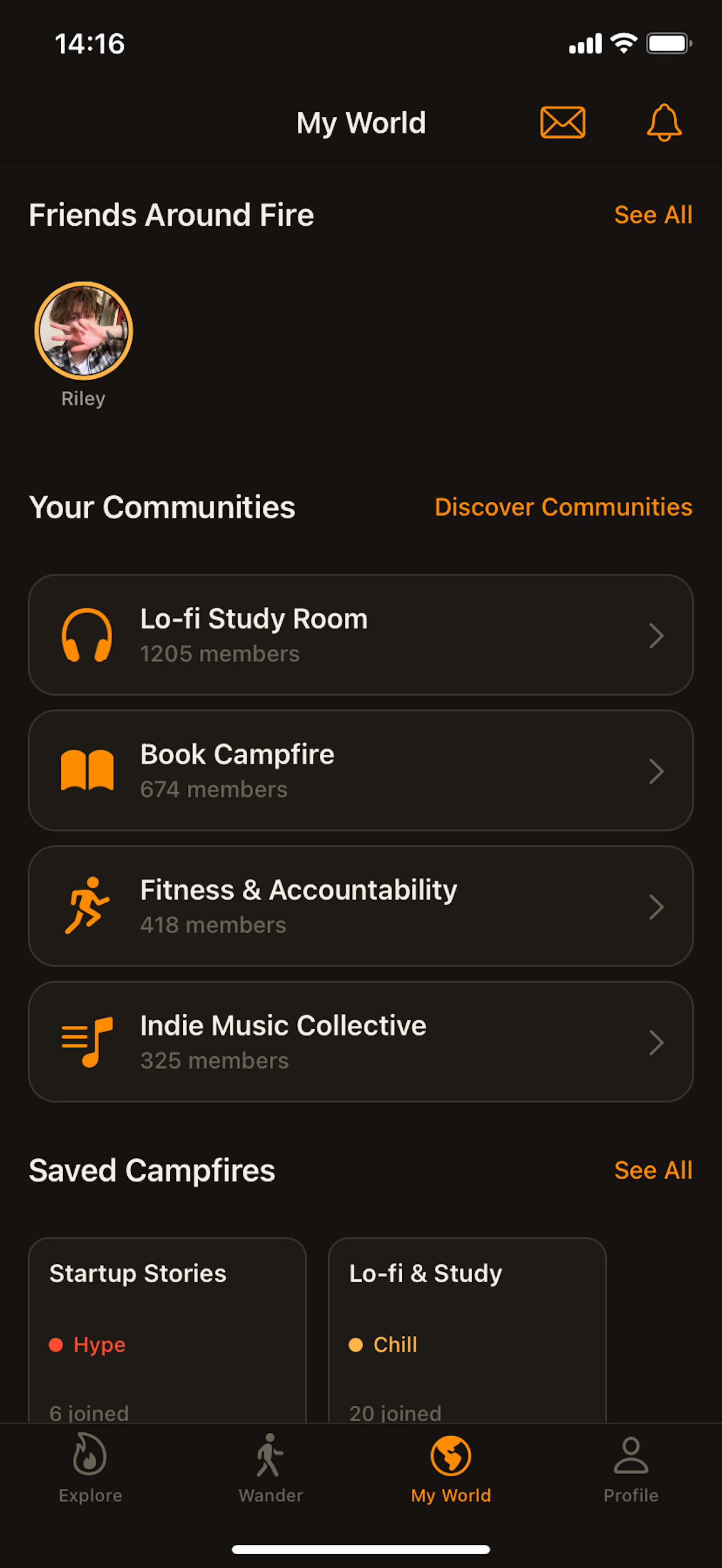
Task: Open the notifications bell
Action: (664, 122)
